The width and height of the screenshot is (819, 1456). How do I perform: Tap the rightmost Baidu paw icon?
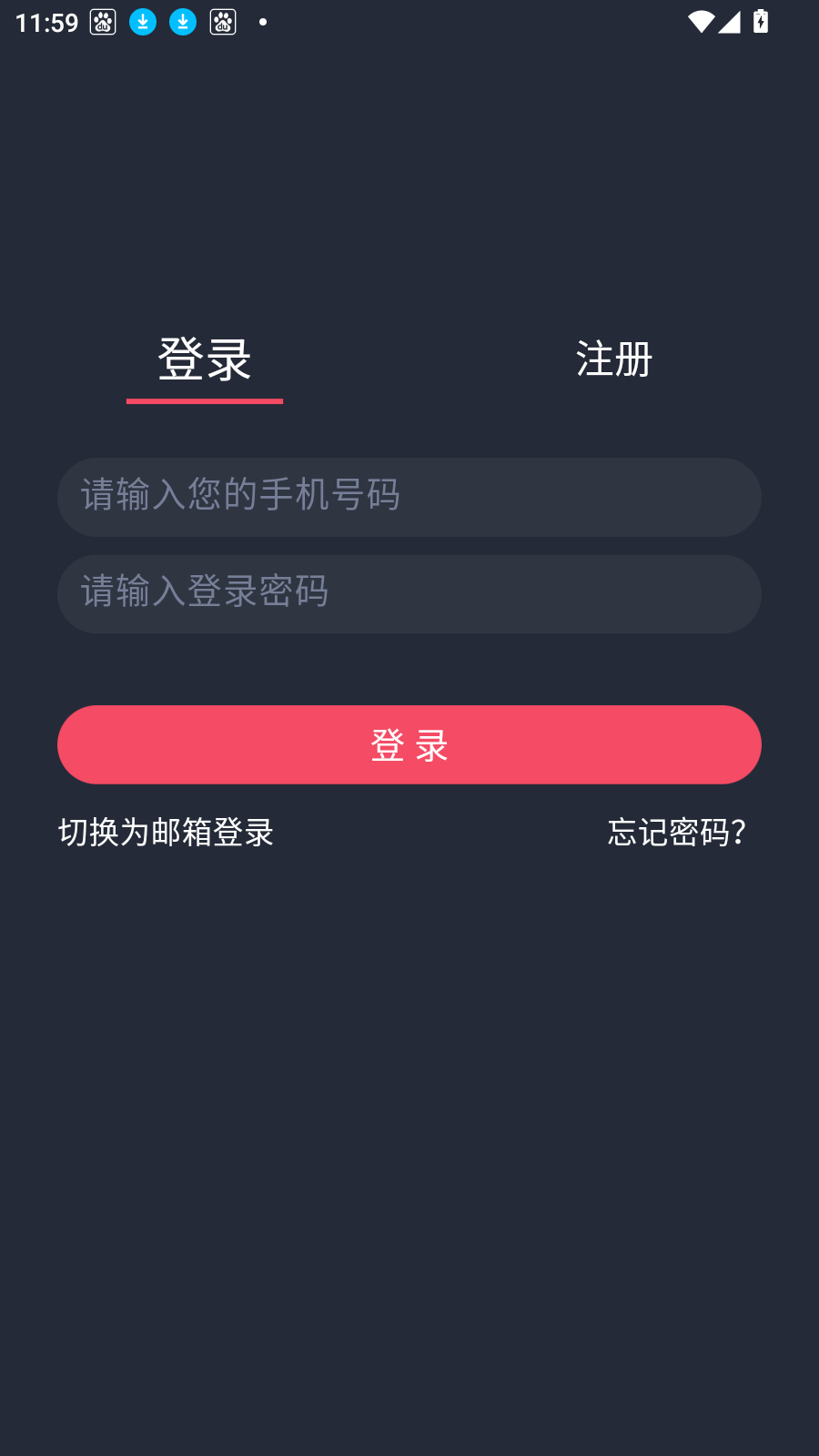point(223,21)
